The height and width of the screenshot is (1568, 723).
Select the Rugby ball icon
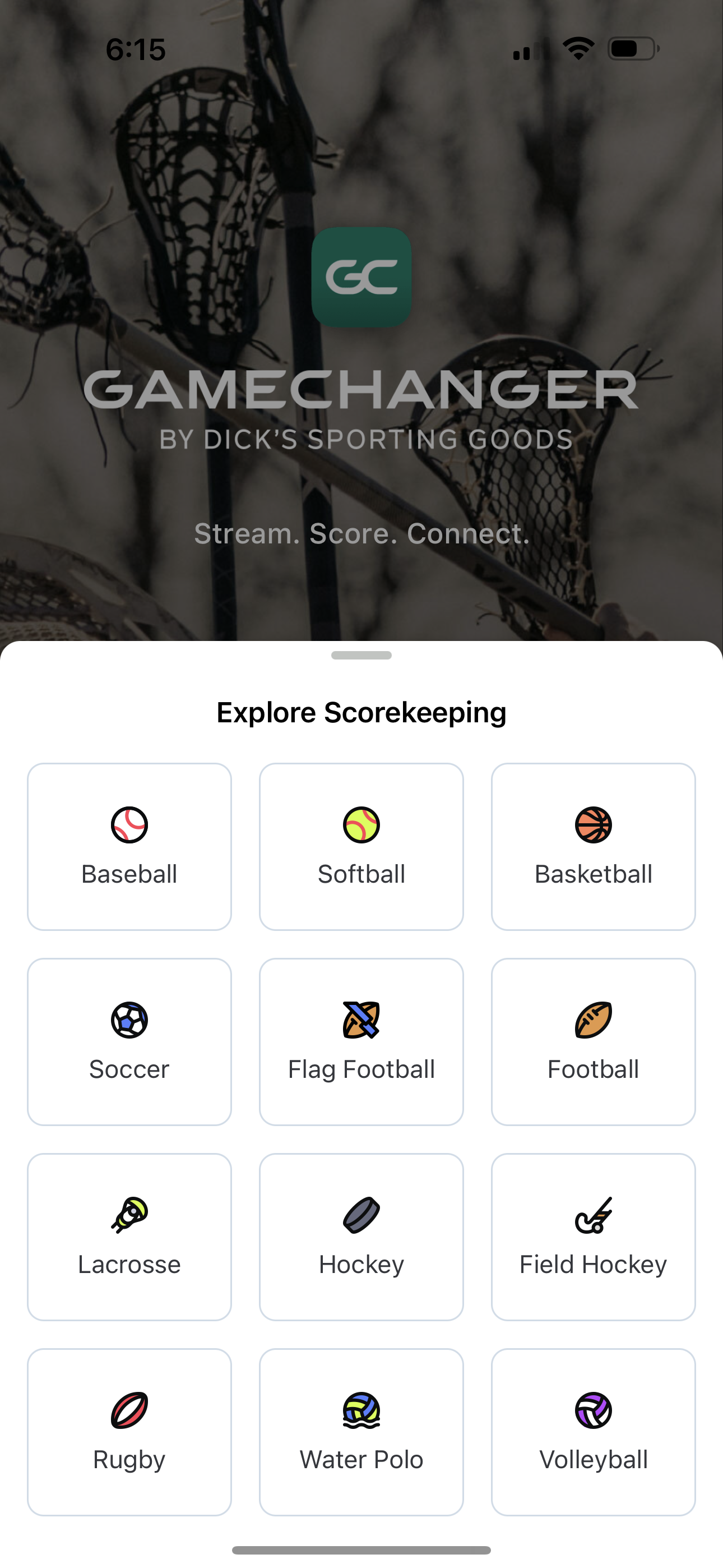click(x=129, y=1410)
